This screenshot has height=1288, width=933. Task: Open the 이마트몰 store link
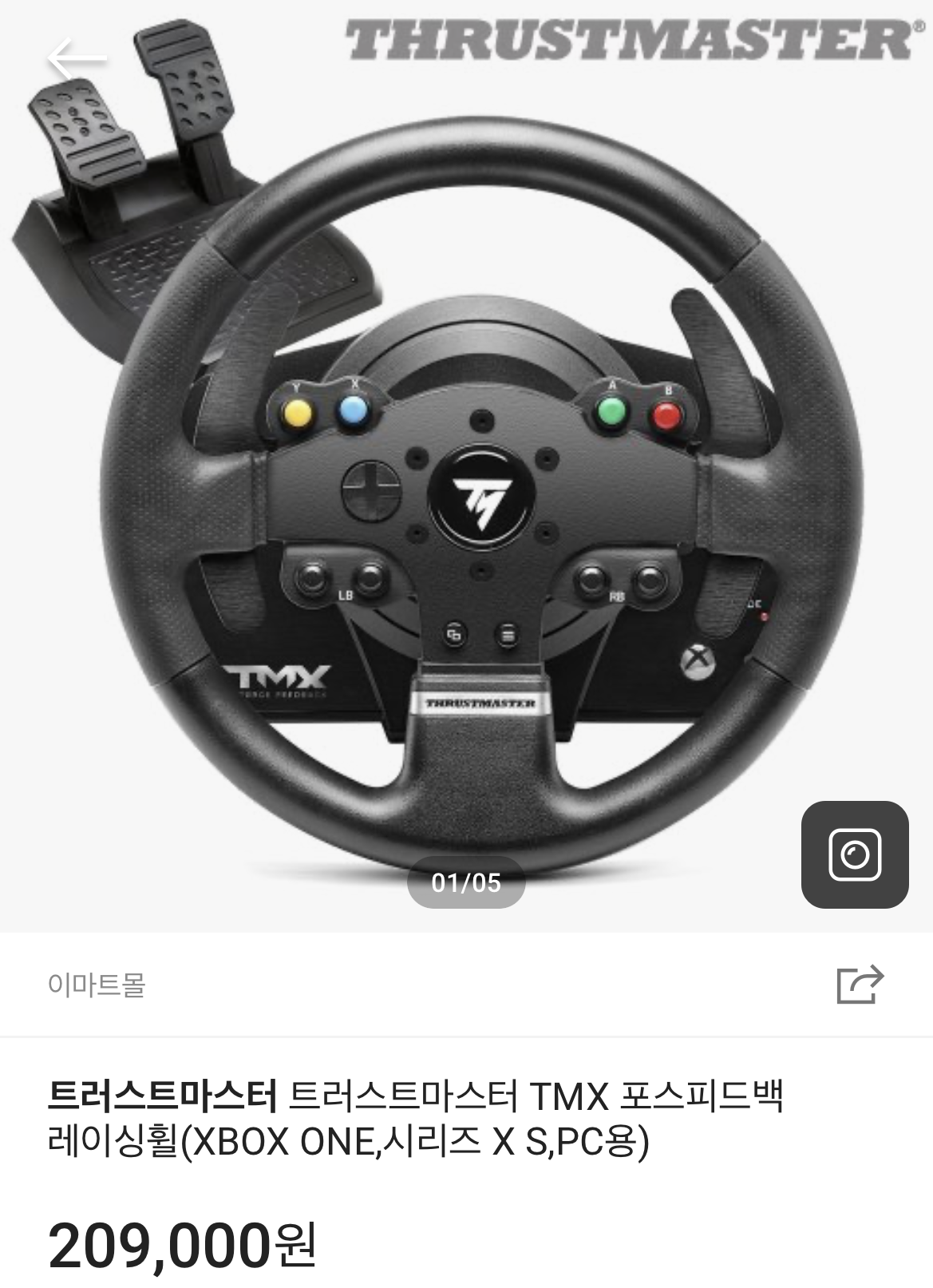coord(97,985)
